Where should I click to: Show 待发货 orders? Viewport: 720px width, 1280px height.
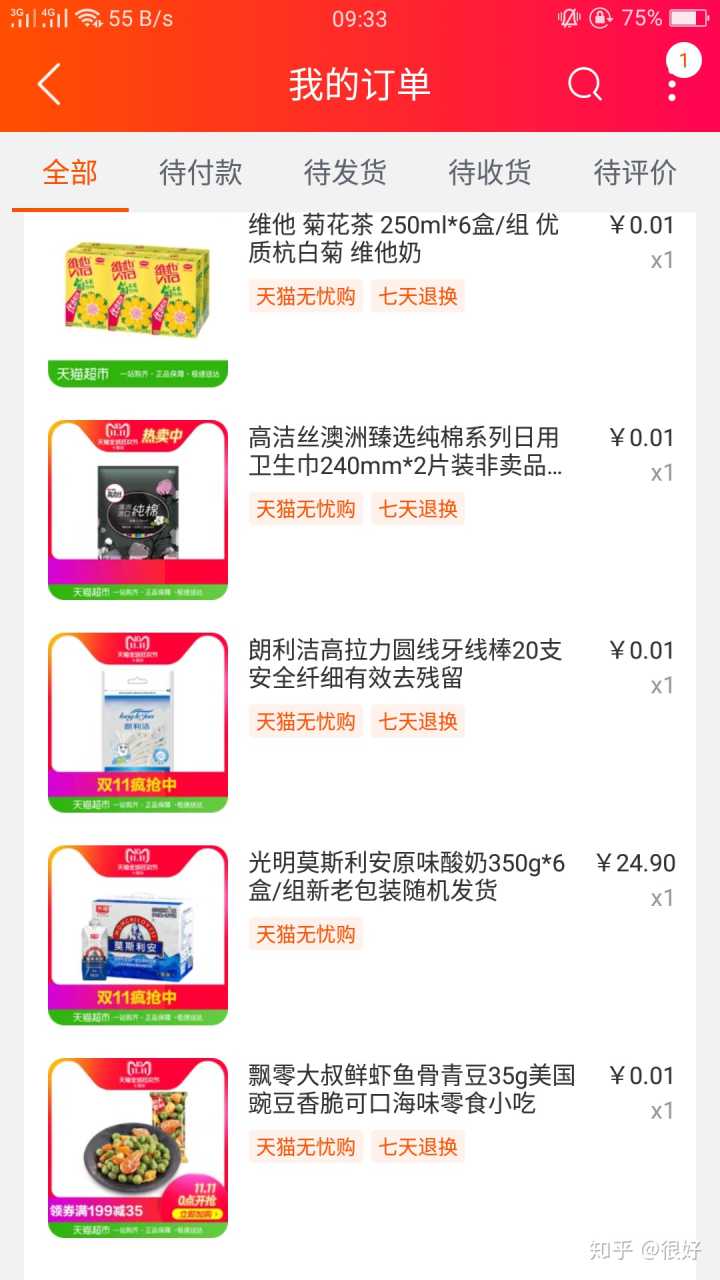pos(345,172)
